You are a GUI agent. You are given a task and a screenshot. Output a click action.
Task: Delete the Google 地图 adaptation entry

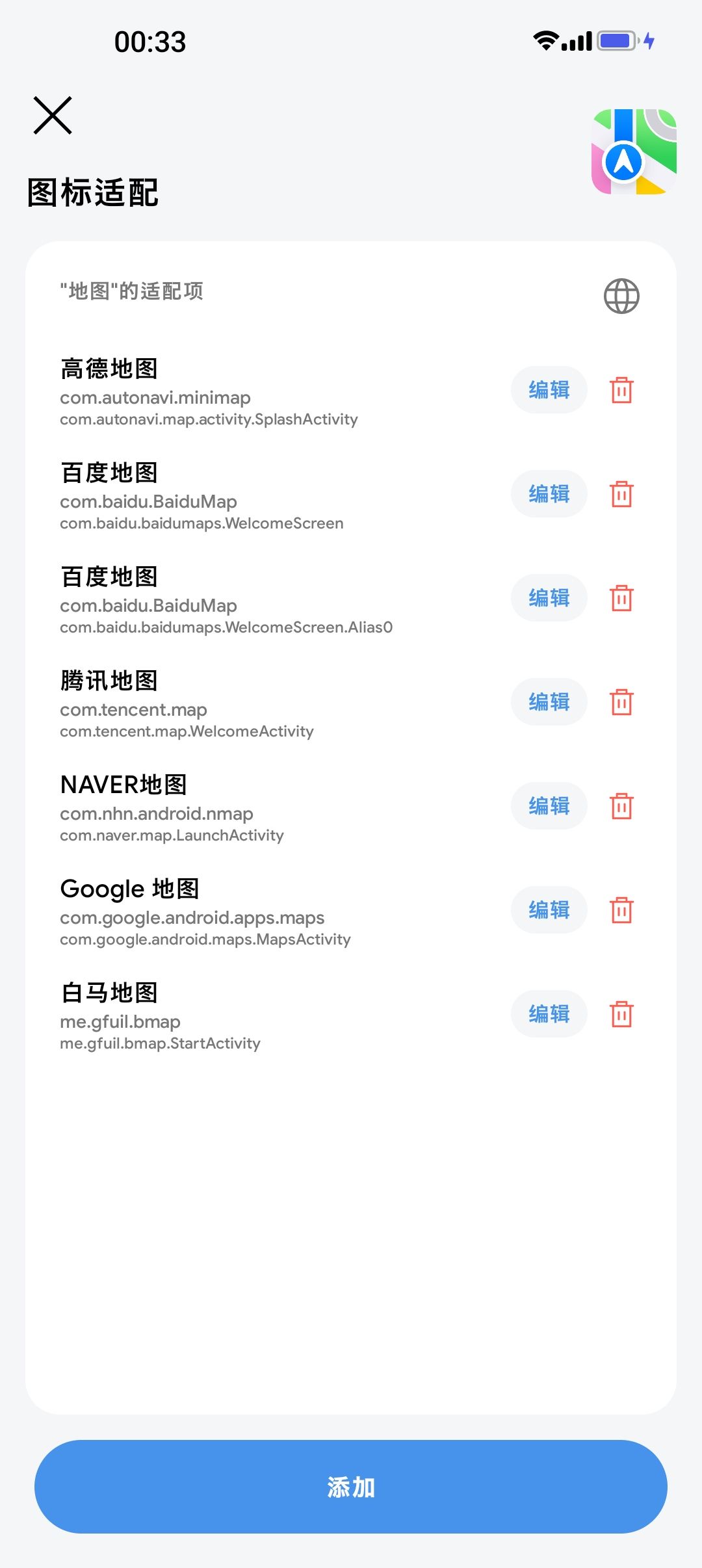pyautogui.click(x=621, y=910)
